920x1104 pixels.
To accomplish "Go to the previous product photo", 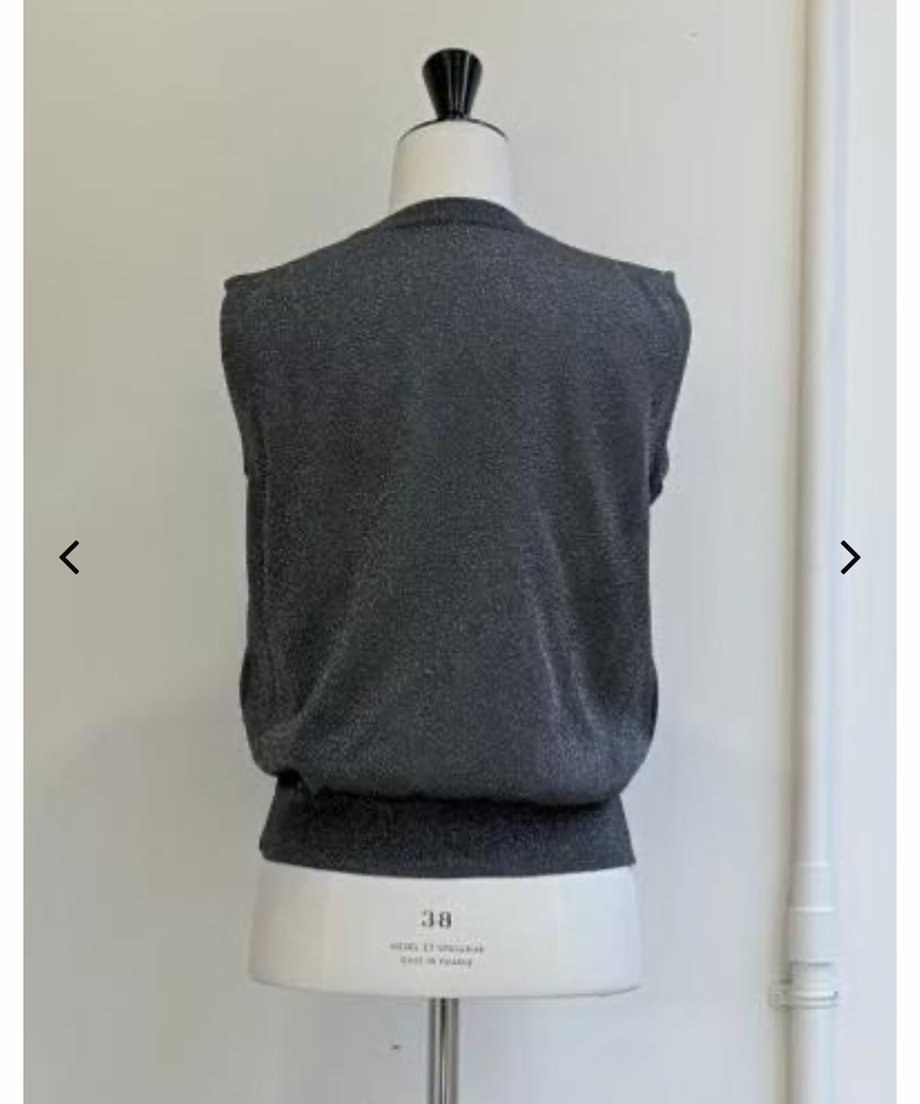I will pyautogui.click(x=69, y=557).
